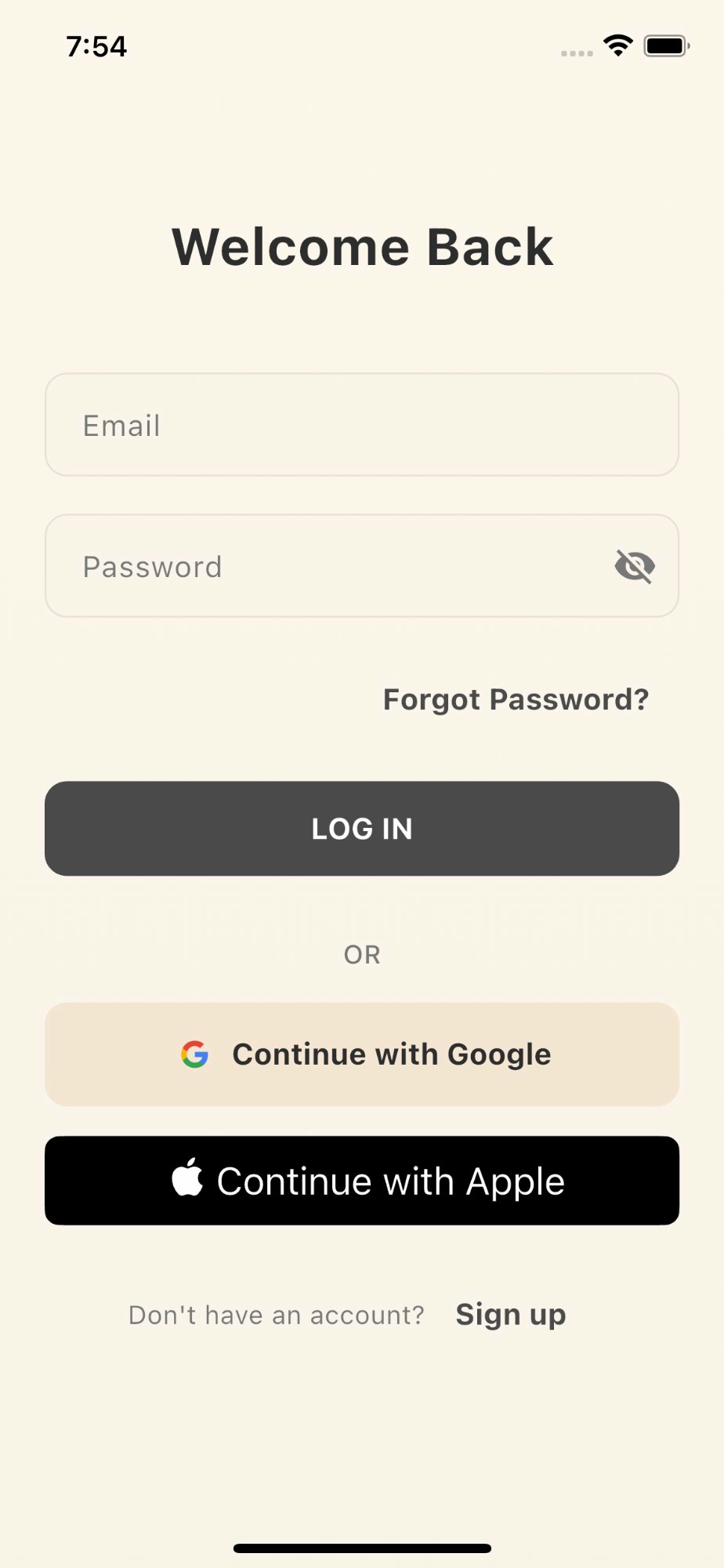Toggle password visibility eye icon
This screenshot has height=1568, width=728.
point(634,567)
